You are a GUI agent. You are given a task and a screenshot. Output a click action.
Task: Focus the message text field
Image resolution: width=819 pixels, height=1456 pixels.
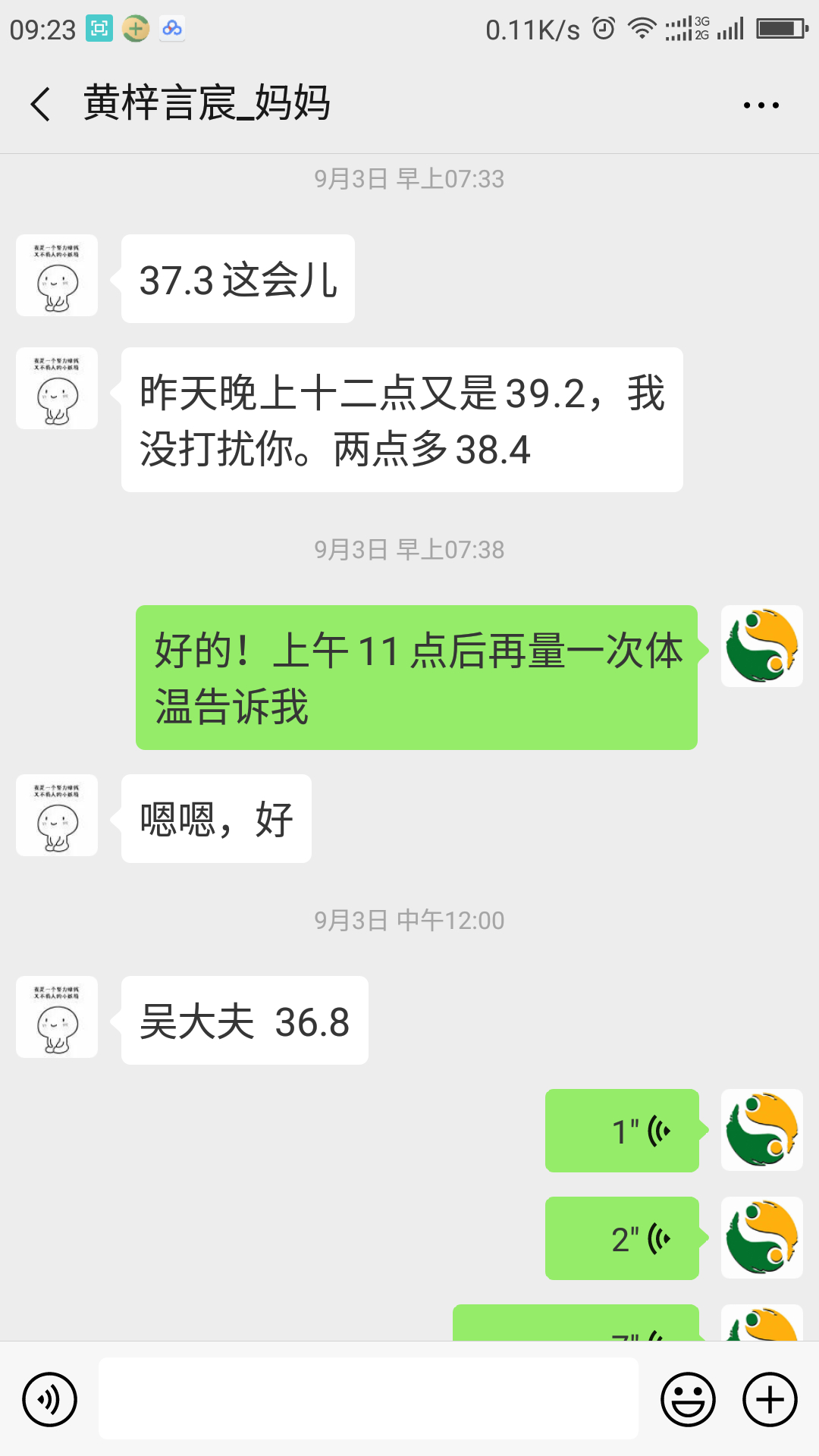368,1398
